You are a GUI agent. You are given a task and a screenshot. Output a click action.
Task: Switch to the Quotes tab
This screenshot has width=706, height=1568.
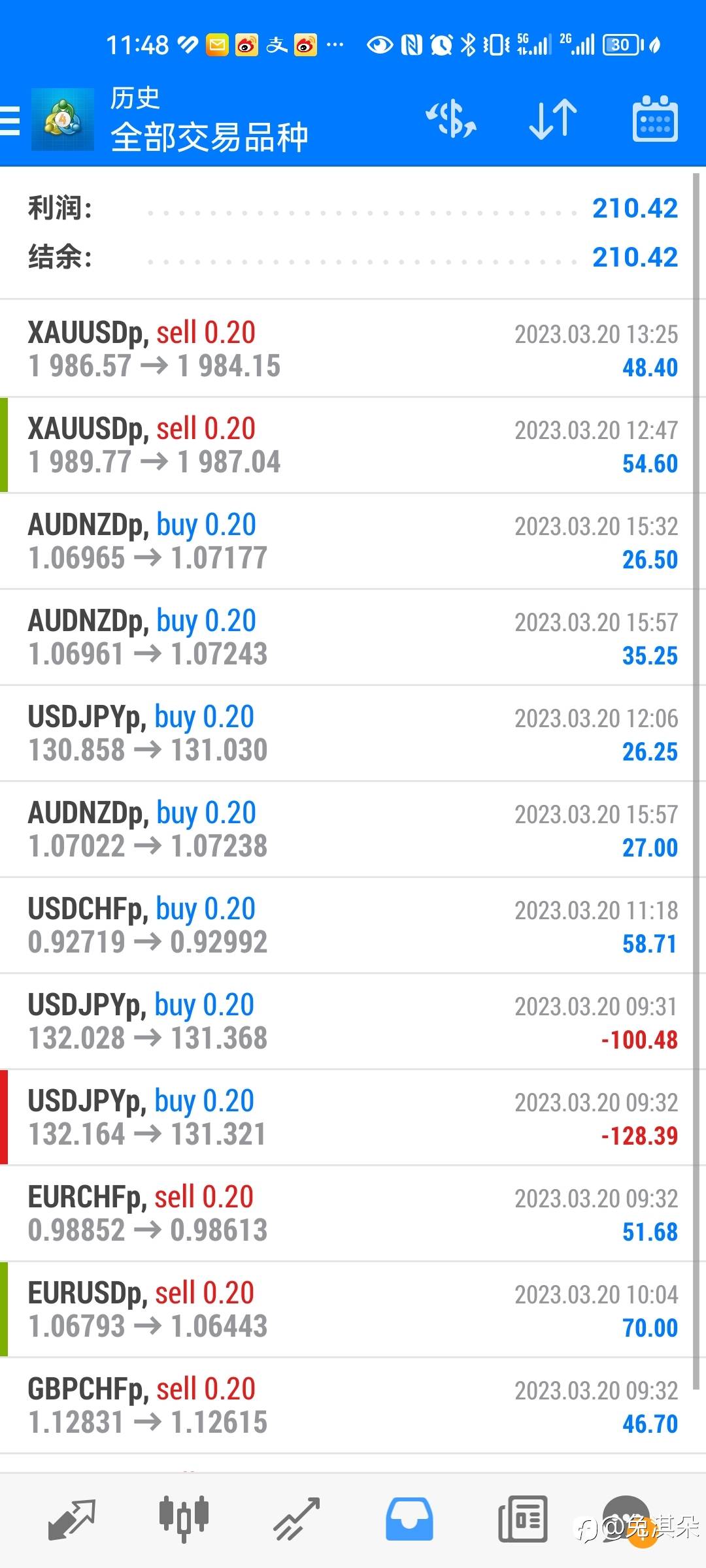click(x=72, y=1520)
